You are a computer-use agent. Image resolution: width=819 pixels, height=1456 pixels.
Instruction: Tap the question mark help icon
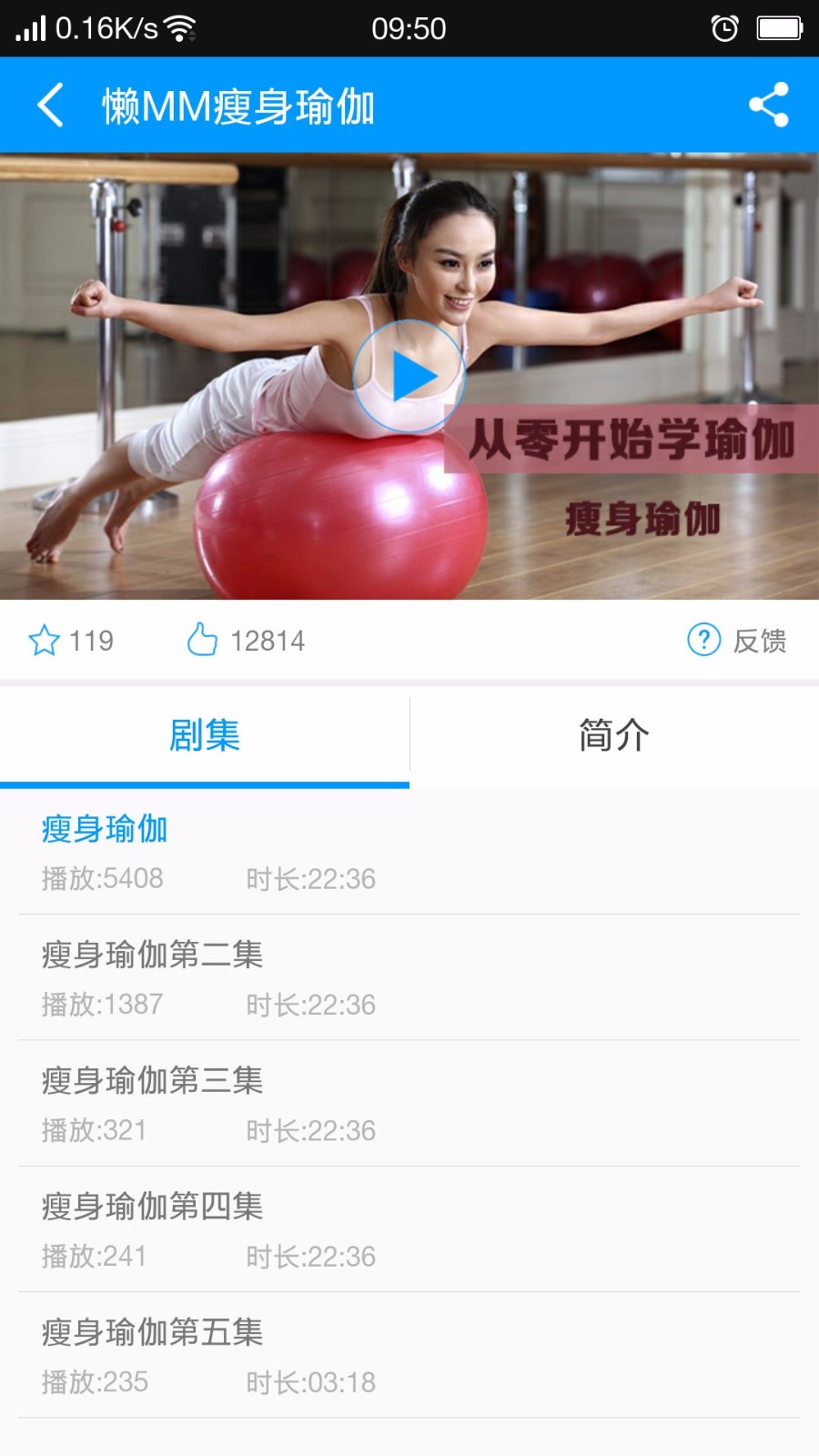click(703, 639)
